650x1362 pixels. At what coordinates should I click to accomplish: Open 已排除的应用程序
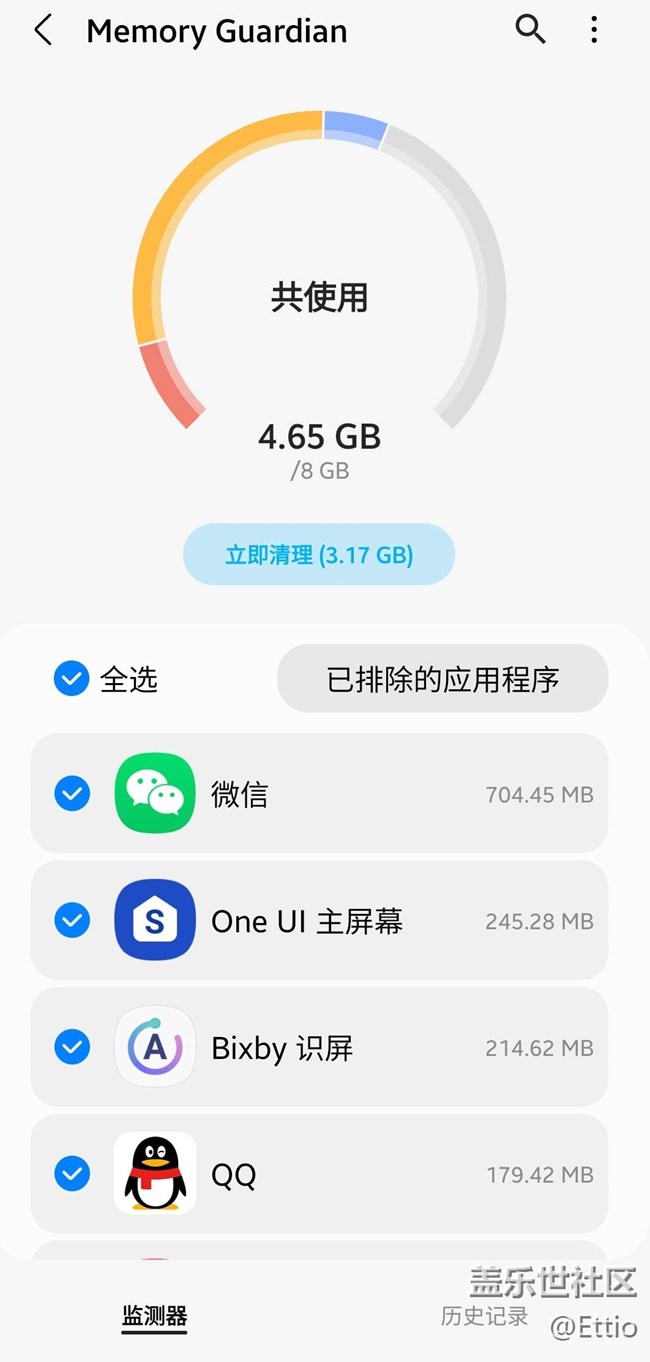pos(442,679)
